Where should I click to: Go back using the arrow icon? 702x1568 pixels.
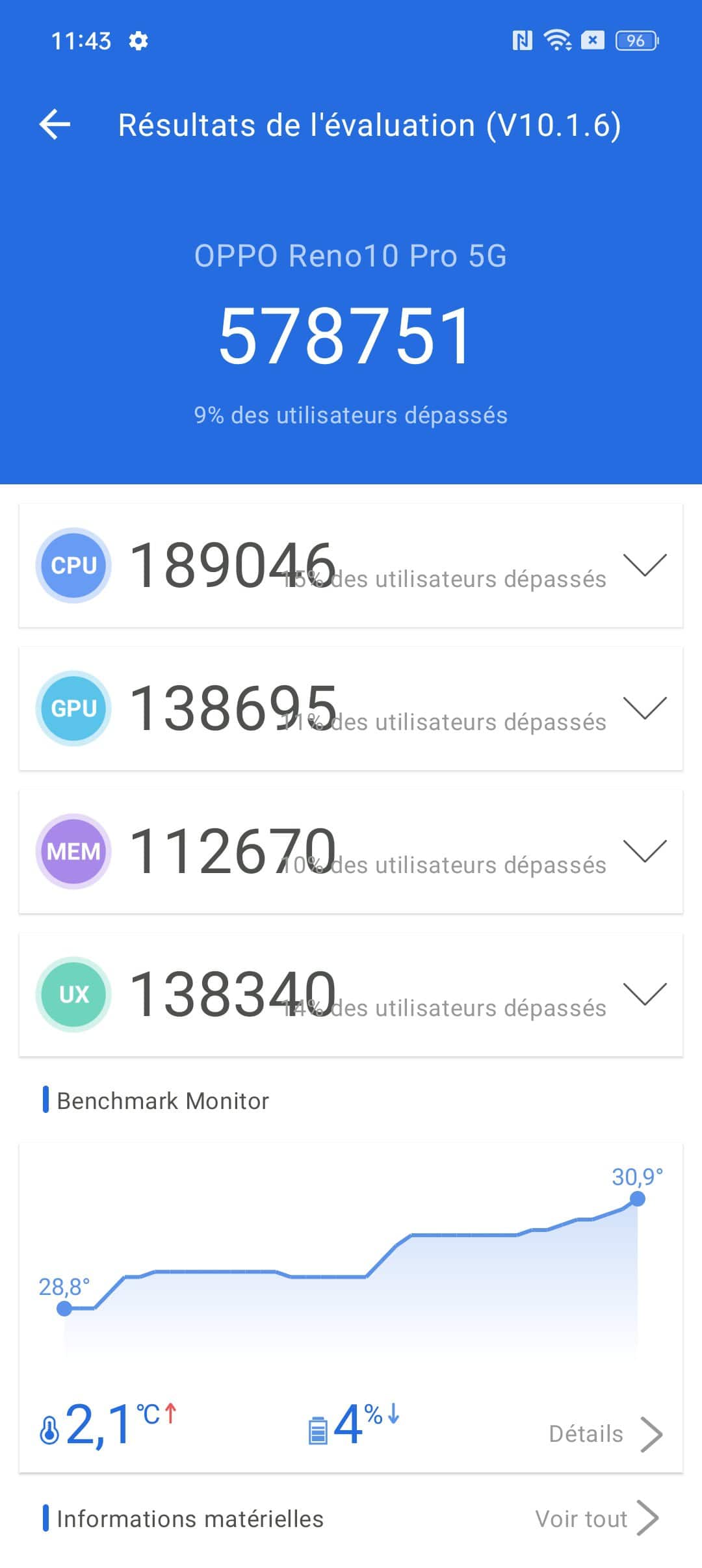(55, 124)
